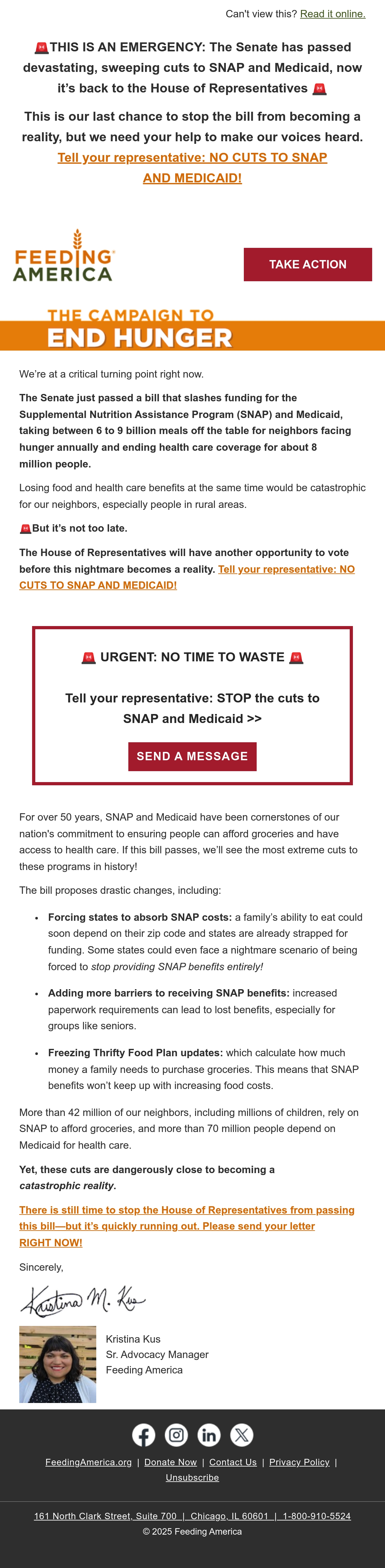The width and height of the screenshot is (385, 1568).
Task: Open Feeding America's Facebook page
Action: point(143,1435)
